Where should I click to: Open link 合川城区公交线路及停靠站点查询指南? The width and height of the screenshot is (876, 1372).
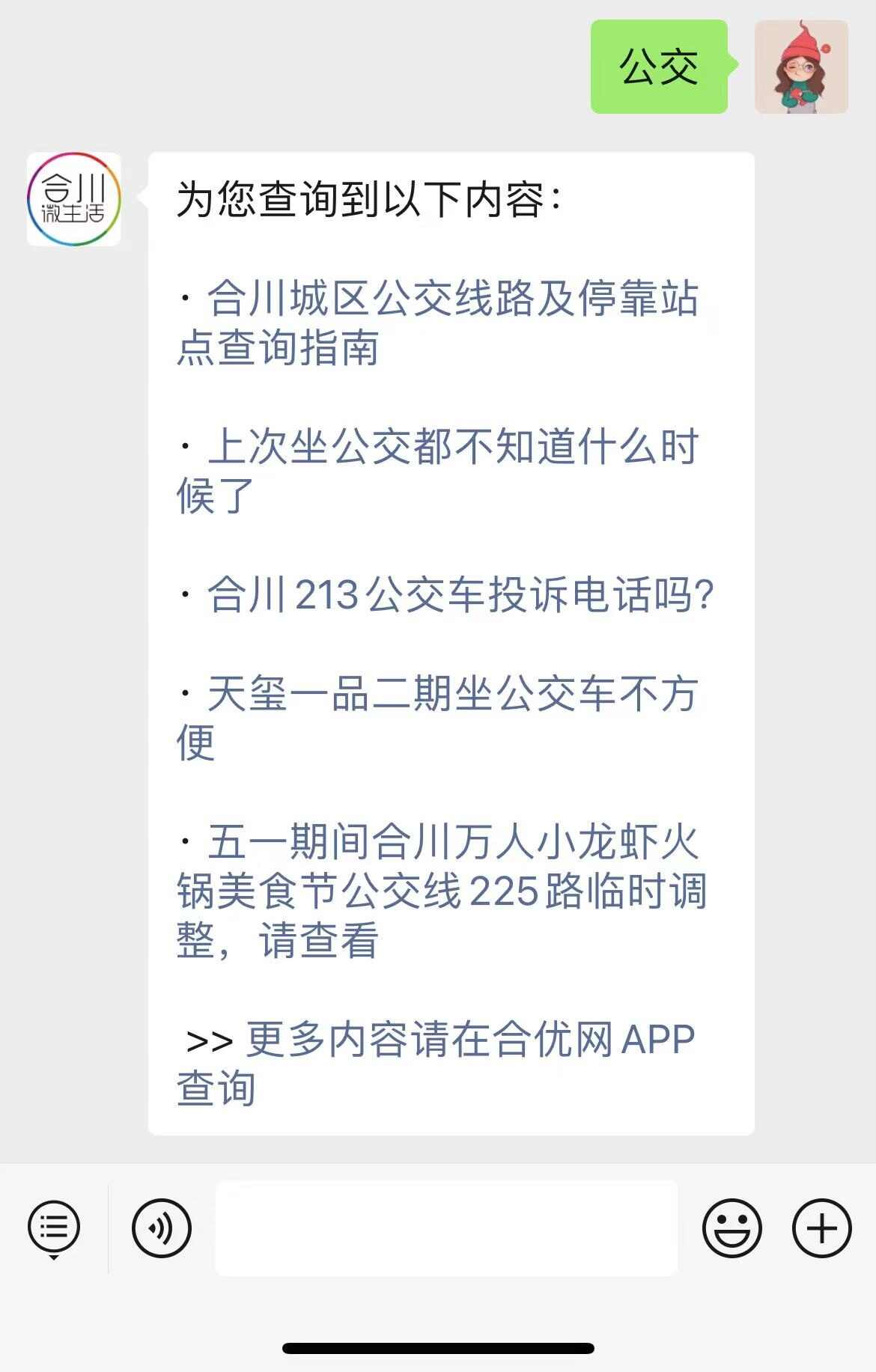[438, 323]
